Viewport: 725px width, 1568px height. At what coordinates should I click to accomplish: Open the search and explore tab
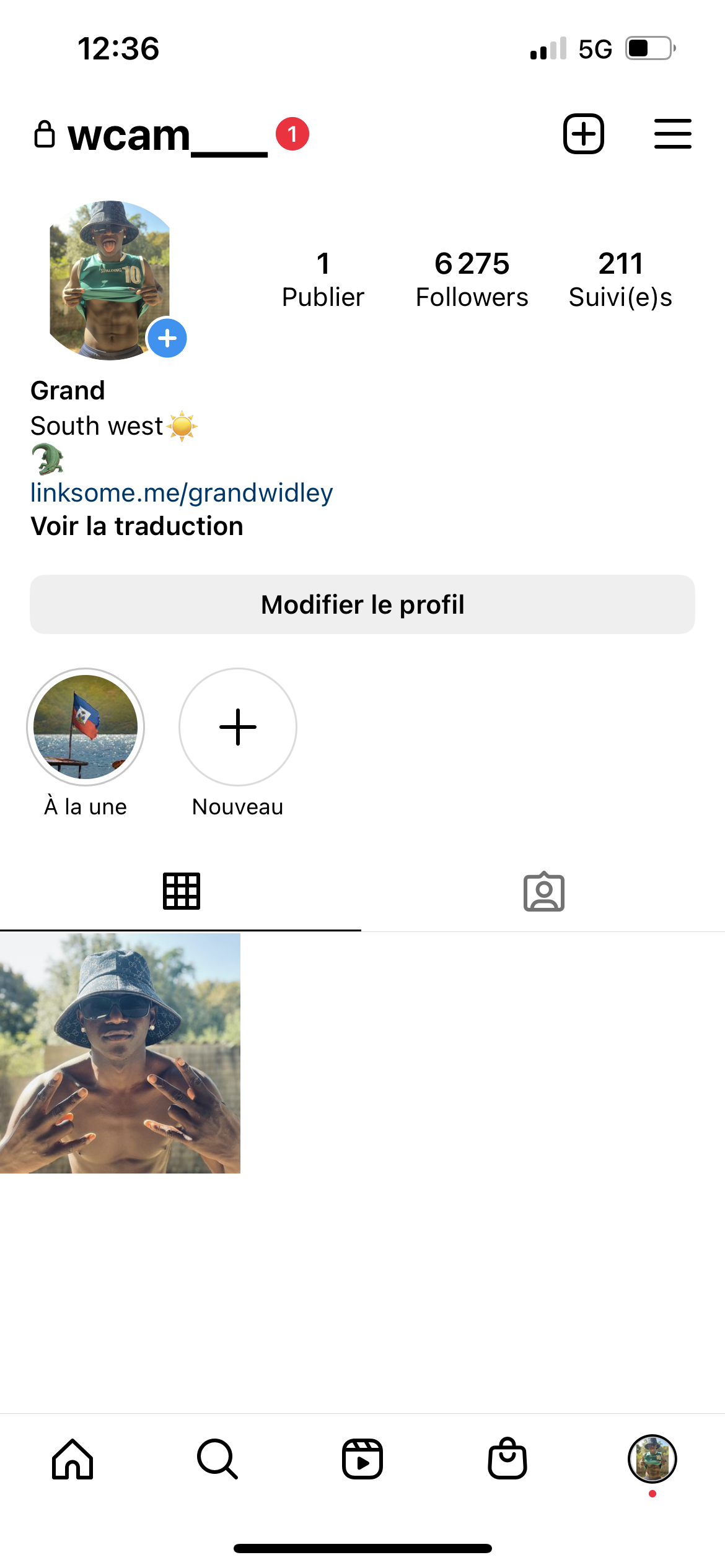click(217, 1459)
